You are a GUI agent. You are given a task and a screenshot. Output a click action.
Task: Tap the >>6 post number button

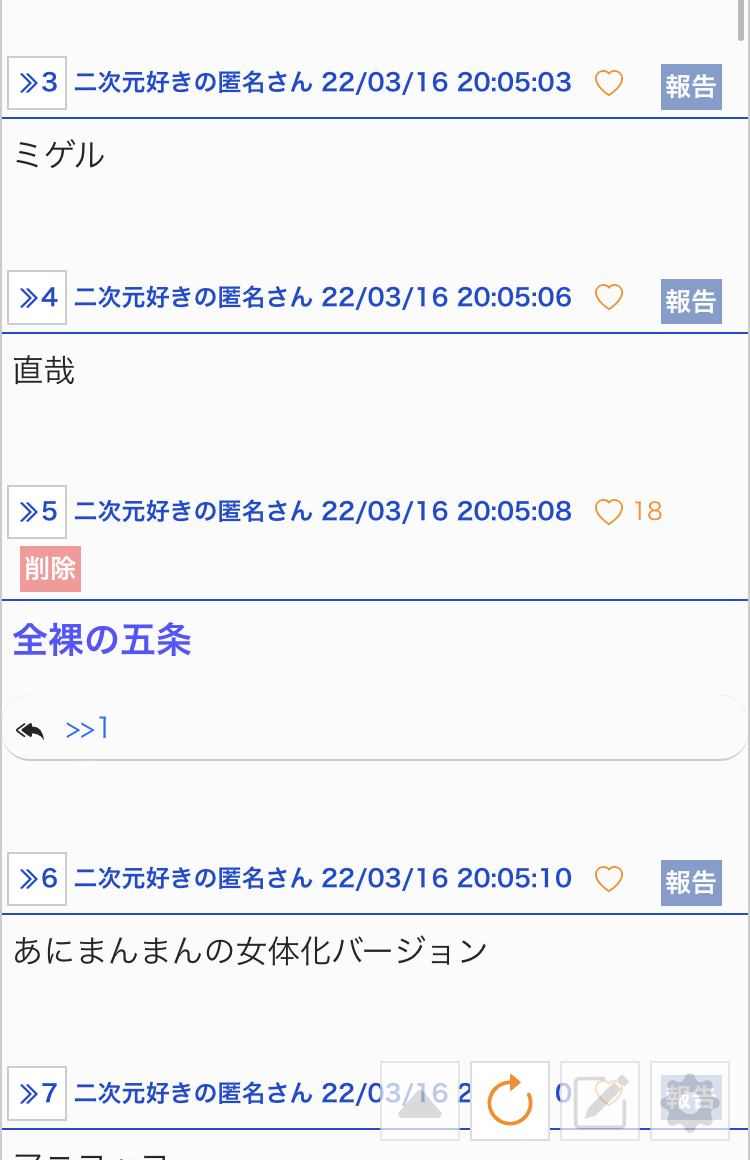tap(37, 879)
